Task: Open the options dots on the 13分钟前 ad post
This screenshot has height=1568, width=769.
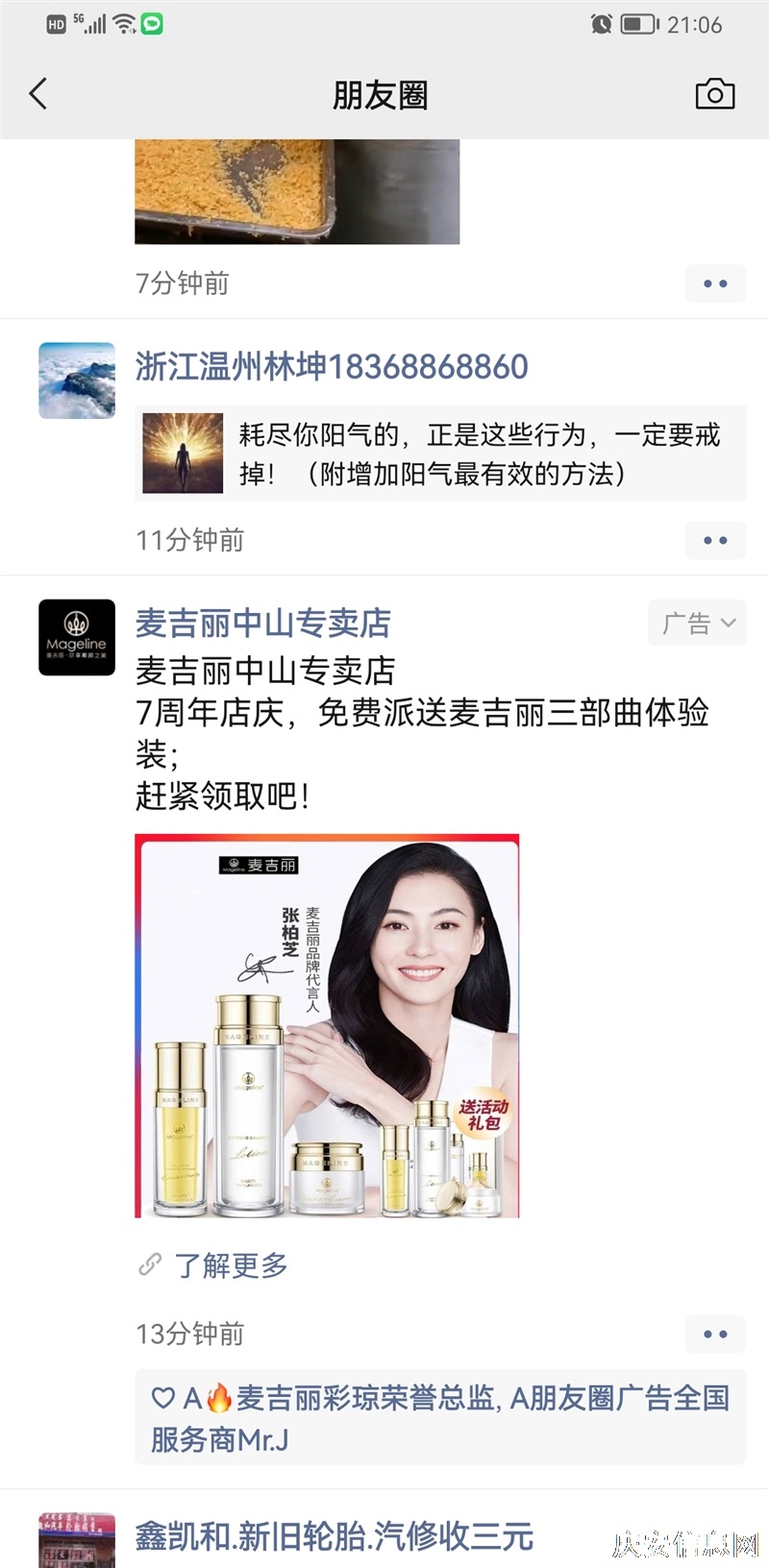Action: pos(715,1334)
